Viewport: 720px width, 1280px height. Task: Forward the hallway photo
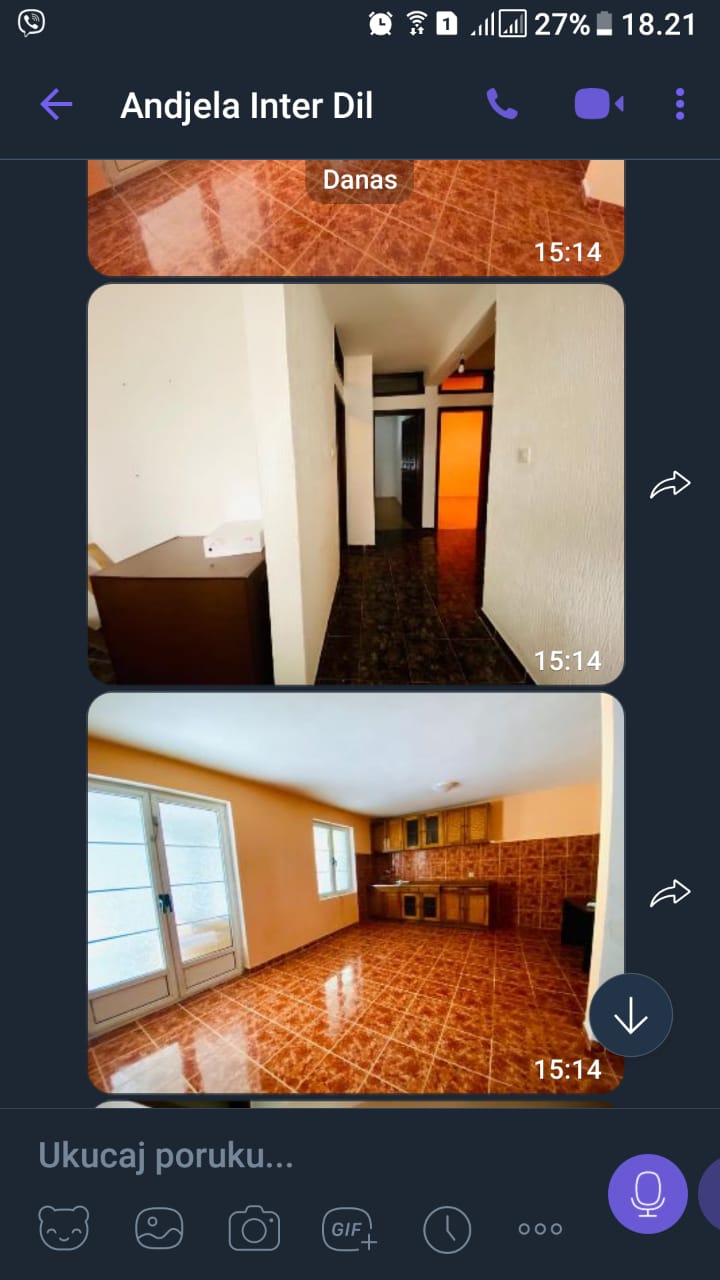[670, 485]
